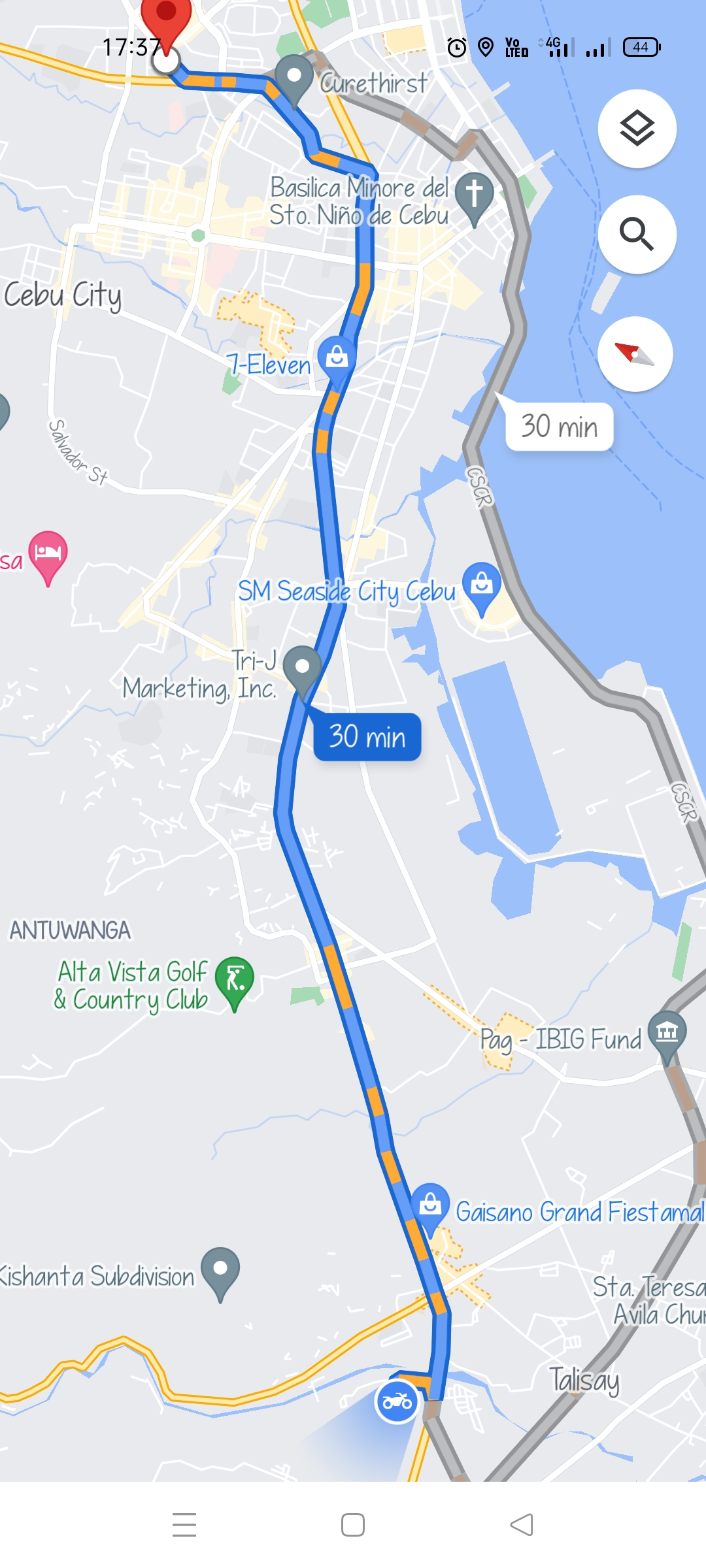
Task: Open Gaisano Grand Fiestamall pin
Action: 430,1204
